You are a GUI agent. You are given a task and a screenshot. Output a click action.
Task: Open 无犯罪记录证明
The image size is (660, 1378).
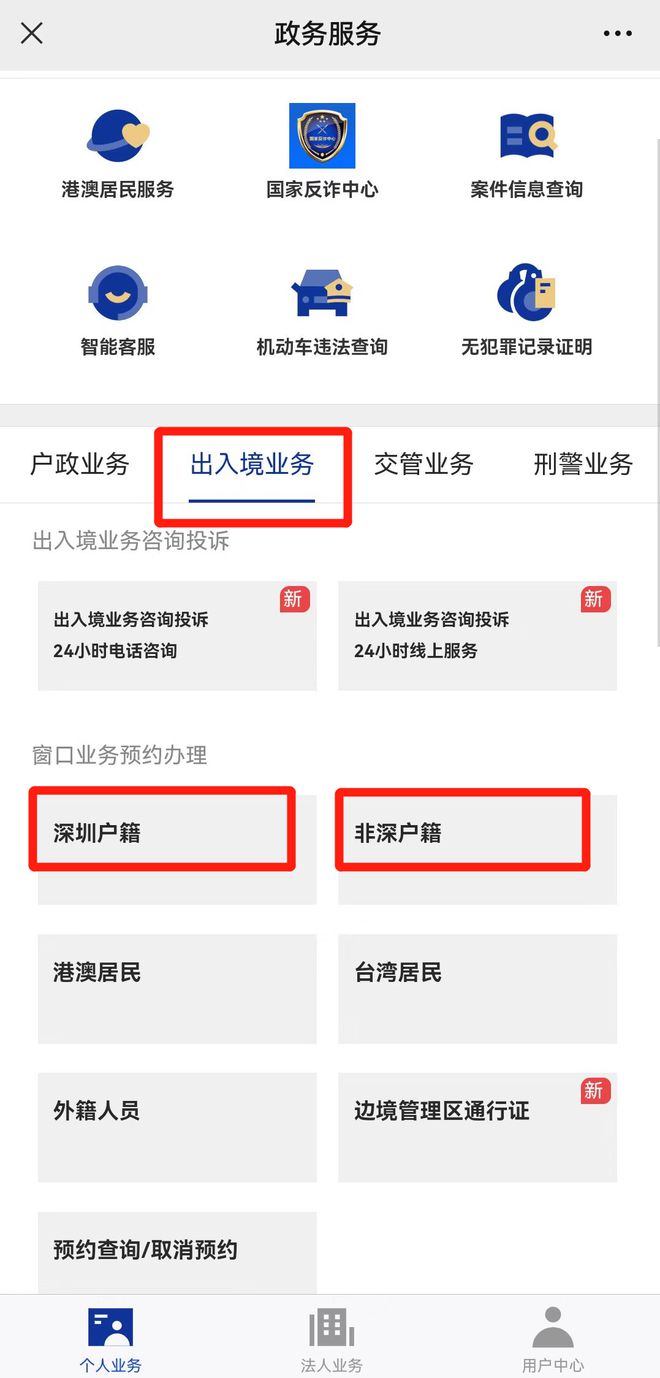[526, 311]
